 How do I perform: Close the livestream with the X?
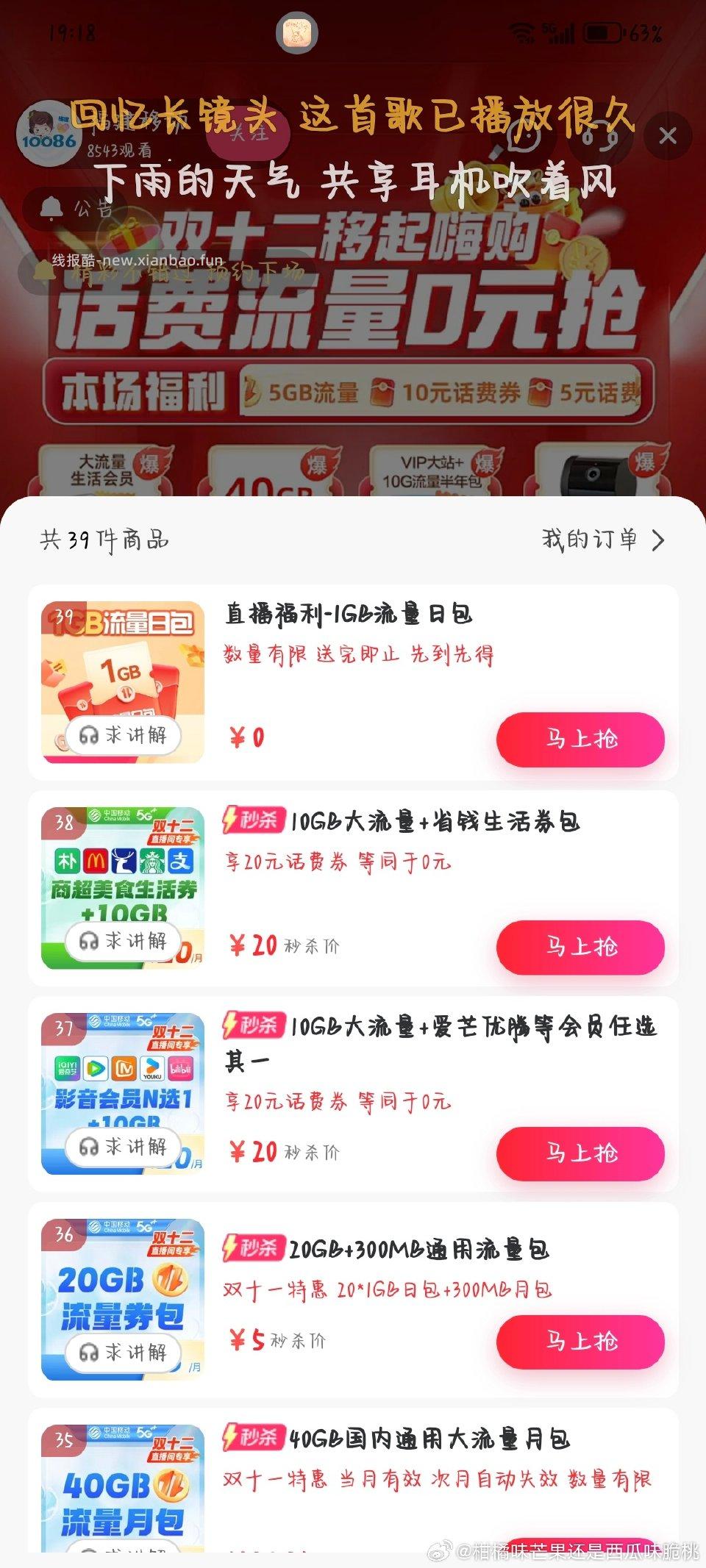(666, 136)
